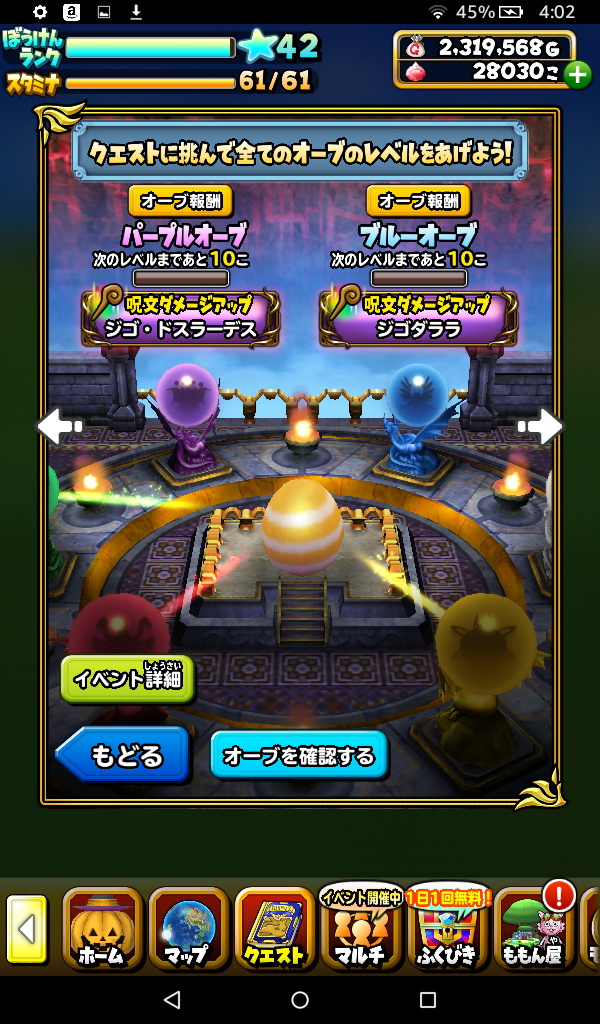Image resolution: width=600 pixels, height=1024 pixels.
Task: Tap オーブを確認する to check orbs
Action: [299, 755]
